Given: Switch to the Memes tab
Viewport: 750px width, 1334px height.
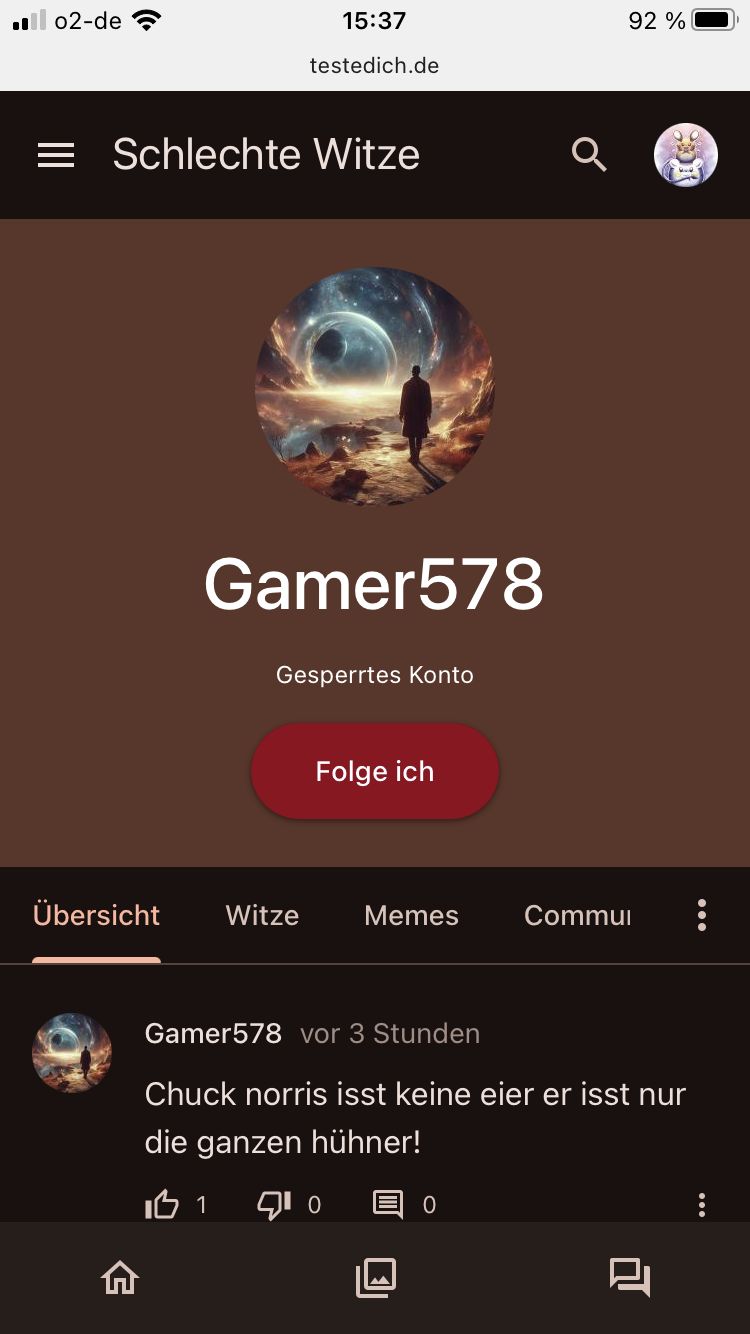Looking at the screenshot, I should click(411, 915).
